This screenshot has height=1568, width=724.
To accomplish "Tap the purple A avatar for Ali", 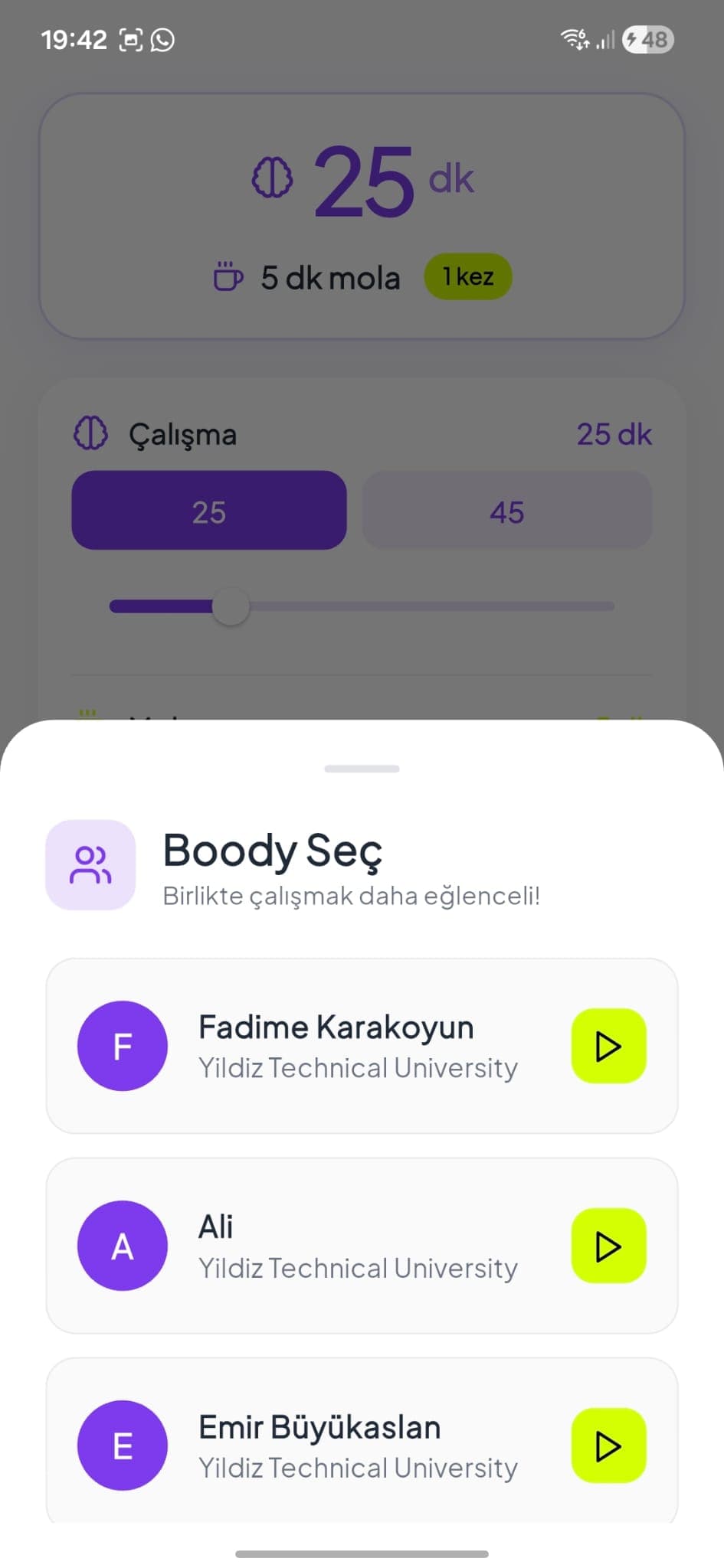I will (123, 1246).
